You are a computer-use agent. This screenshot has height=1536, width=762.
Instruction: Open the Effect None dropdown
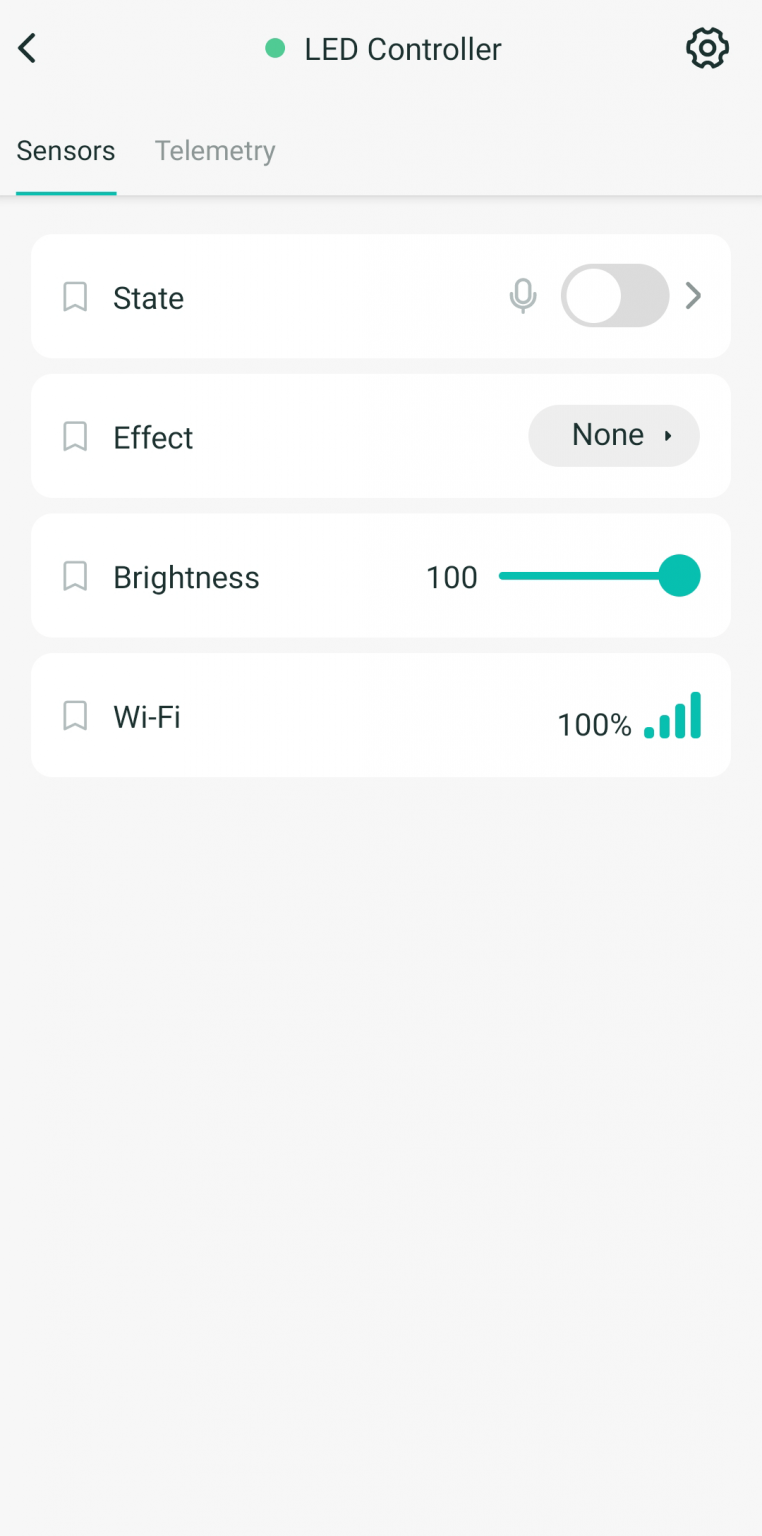(614, 435)
